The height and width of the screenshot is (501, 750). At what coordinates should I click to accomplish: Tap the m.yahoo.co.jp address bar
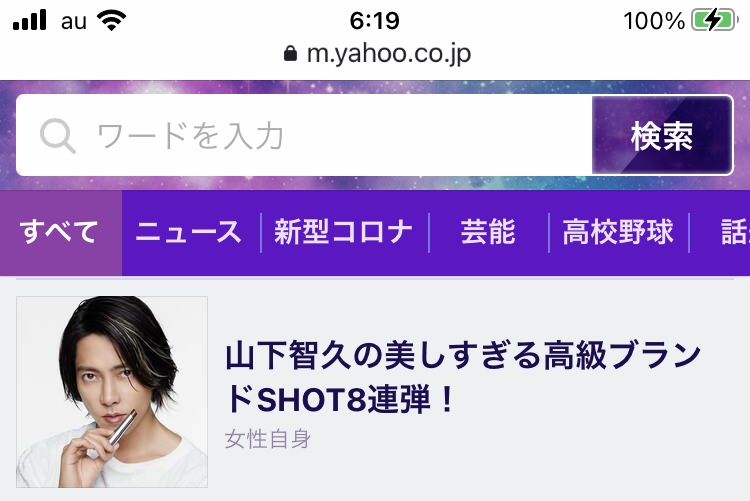point(376,53)
